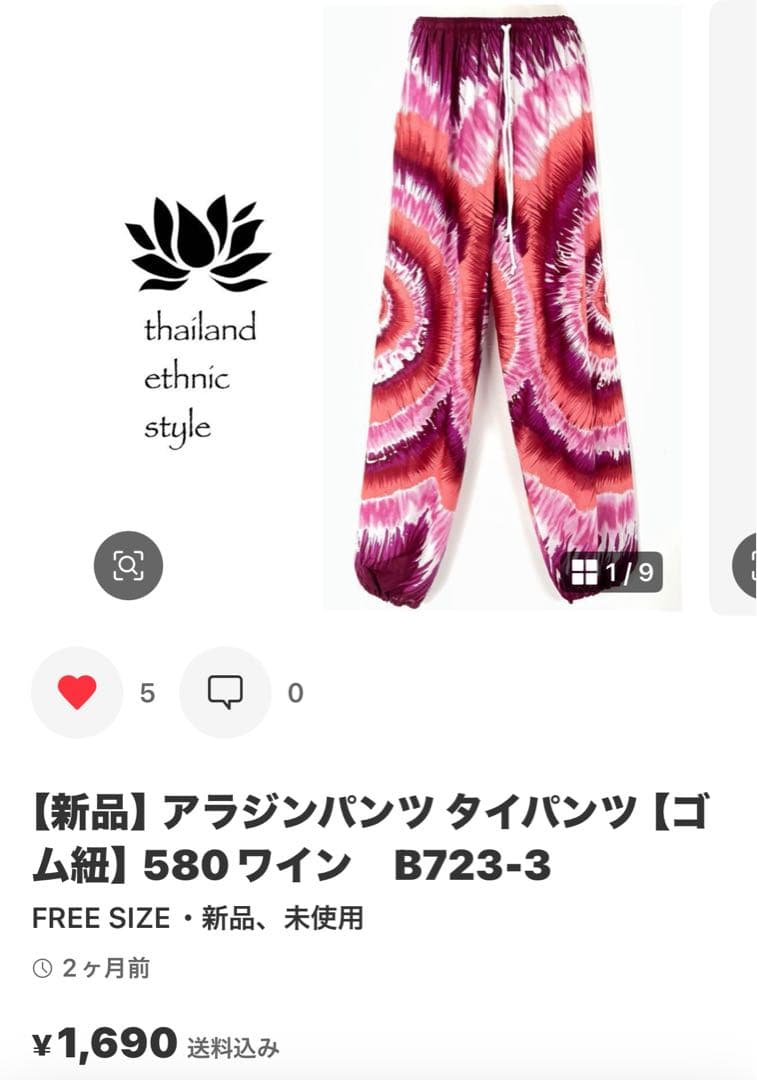Click the clock icon beside the listing age
Image resolution: width=757 pixels, height=1080 pixels.
(x=41, y=966)
